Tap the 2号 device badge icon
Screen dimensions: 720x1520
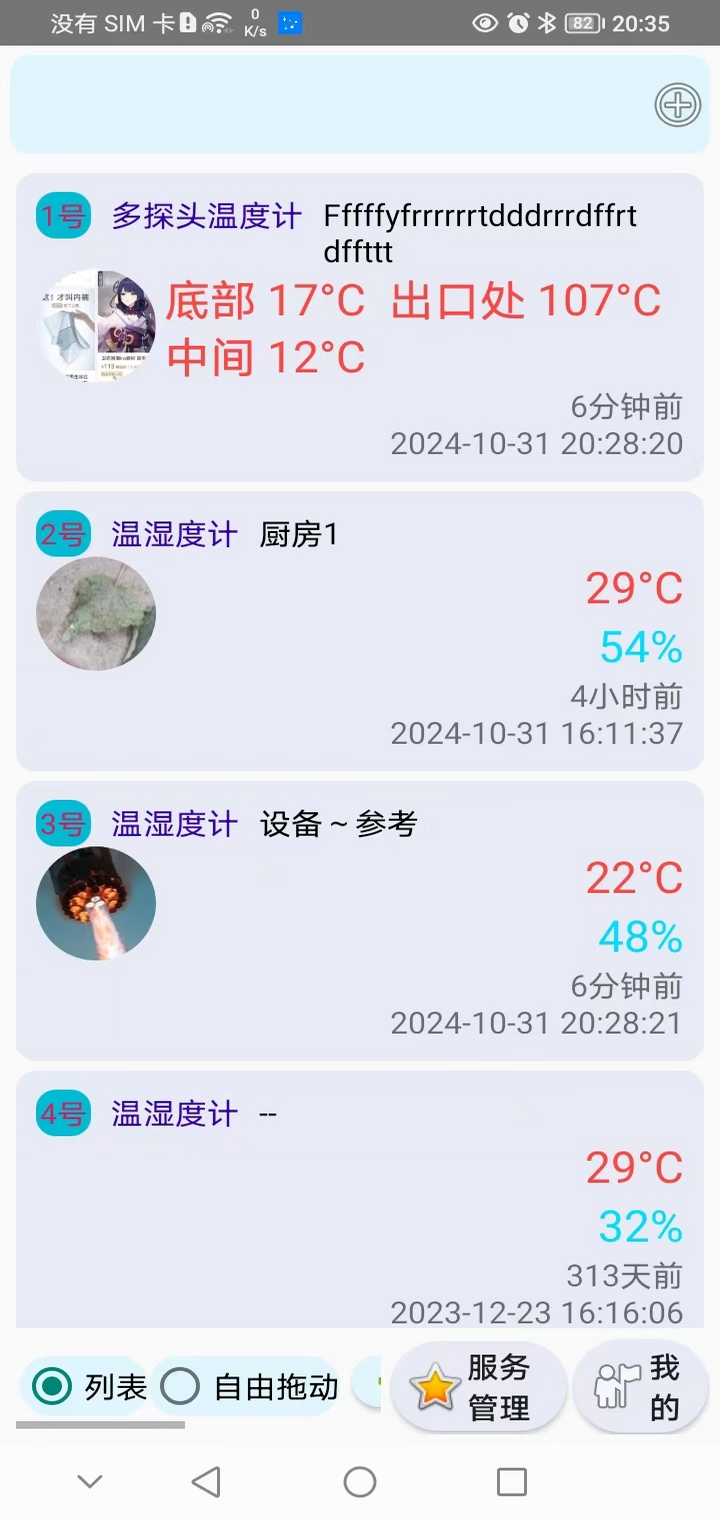(63, 533)
